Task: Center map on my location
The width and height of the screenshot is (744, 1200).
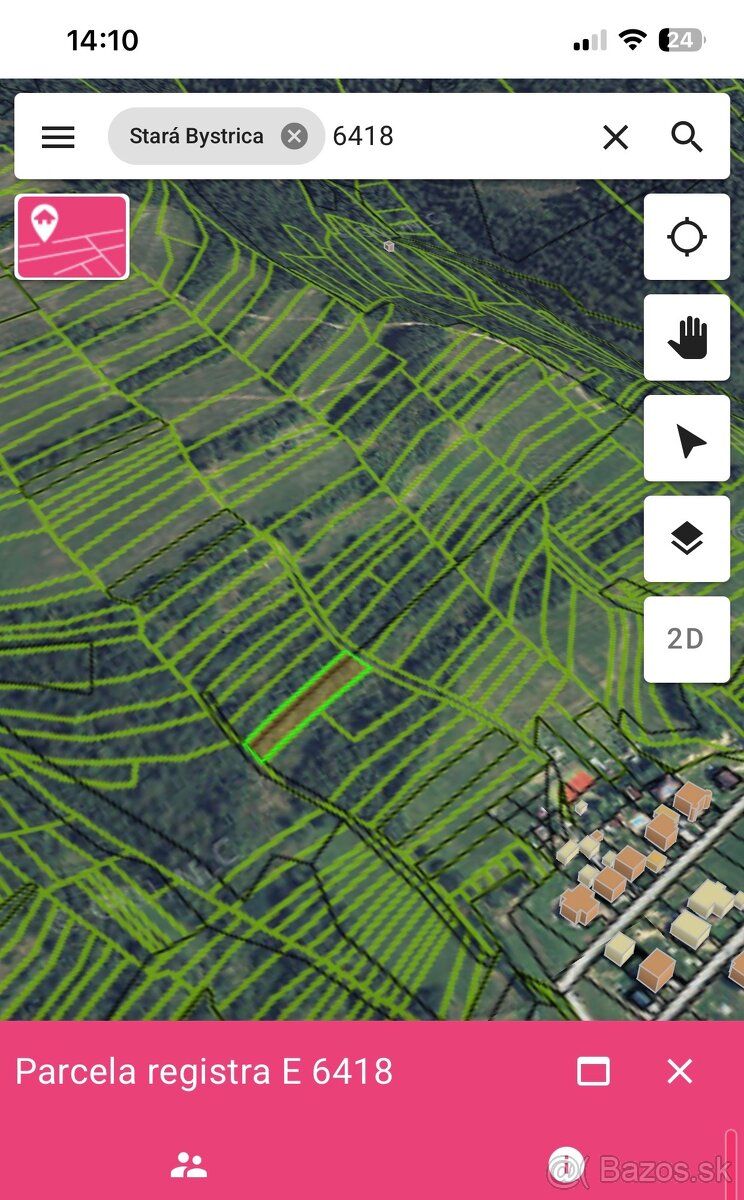Action: click(x=687, y=237)
